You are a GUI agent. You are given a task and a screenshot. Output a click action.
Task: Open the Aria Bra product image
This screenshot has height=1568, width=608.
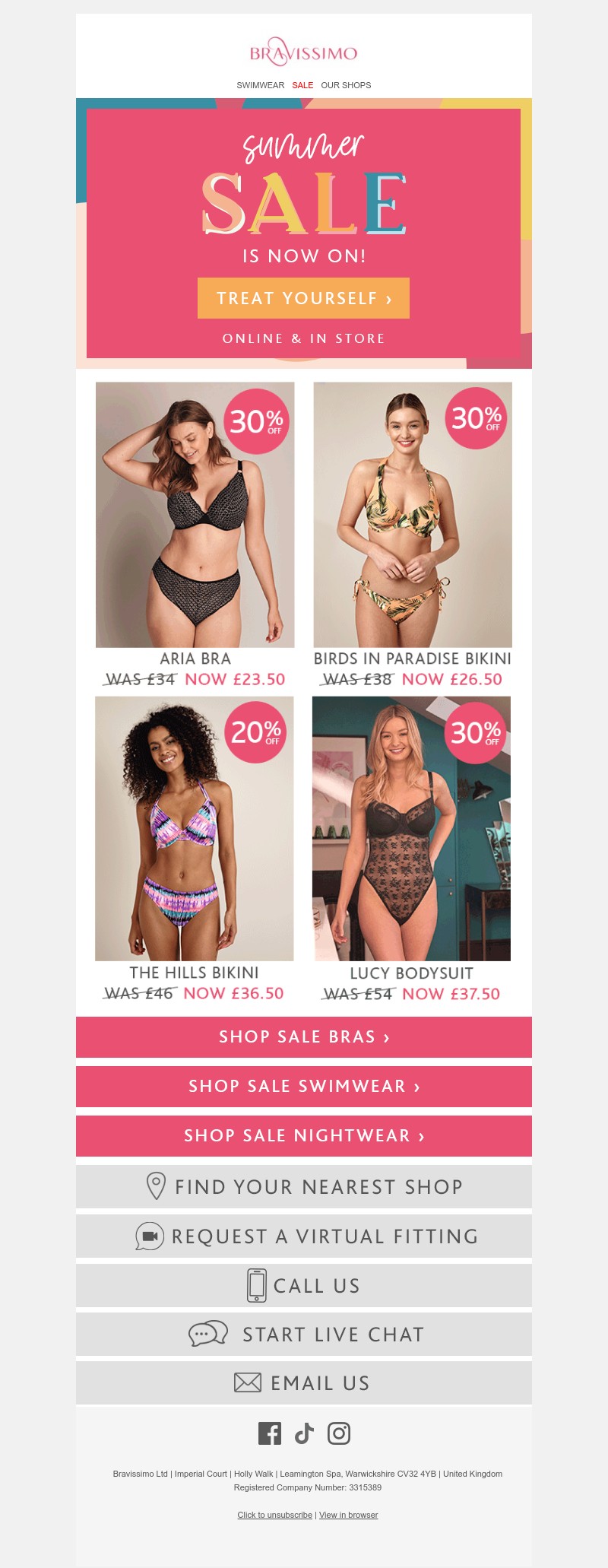(195, 515)
